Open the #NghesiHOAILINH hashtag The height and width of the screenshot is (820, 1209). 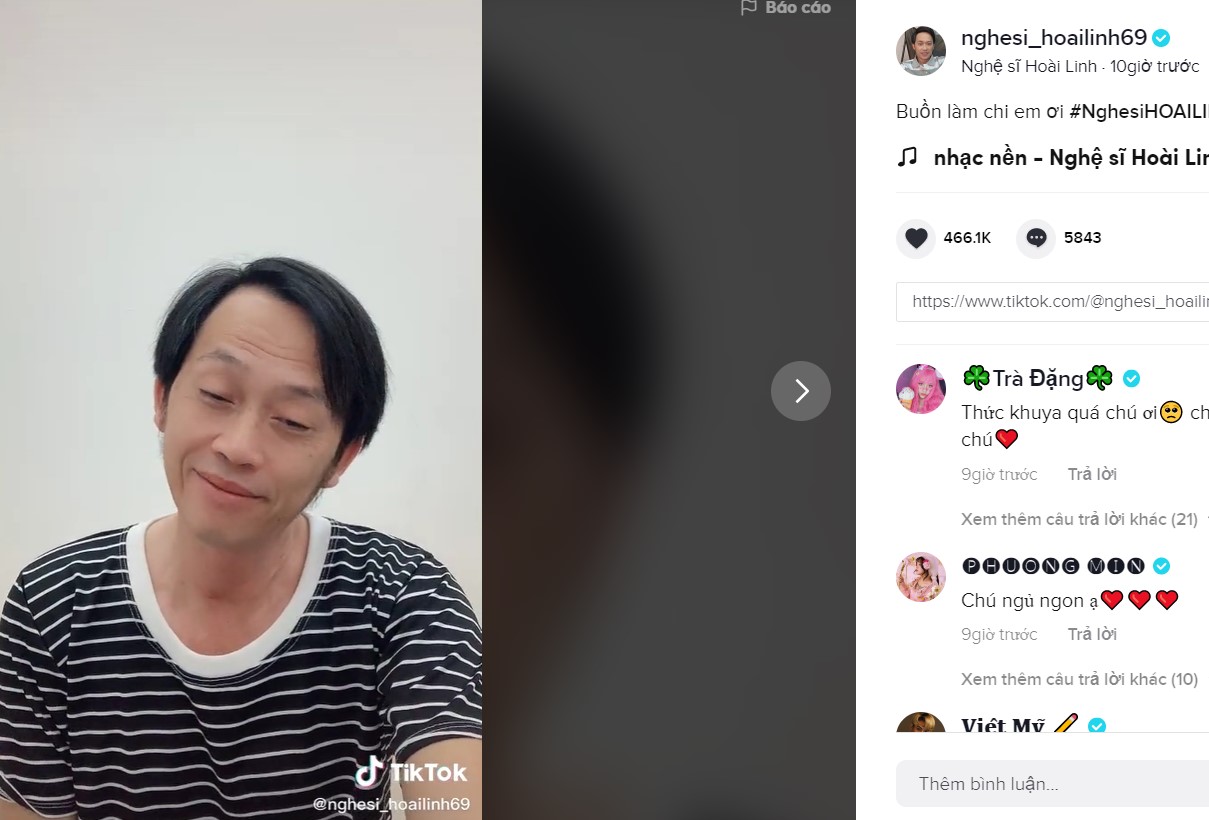(1138, 111)
